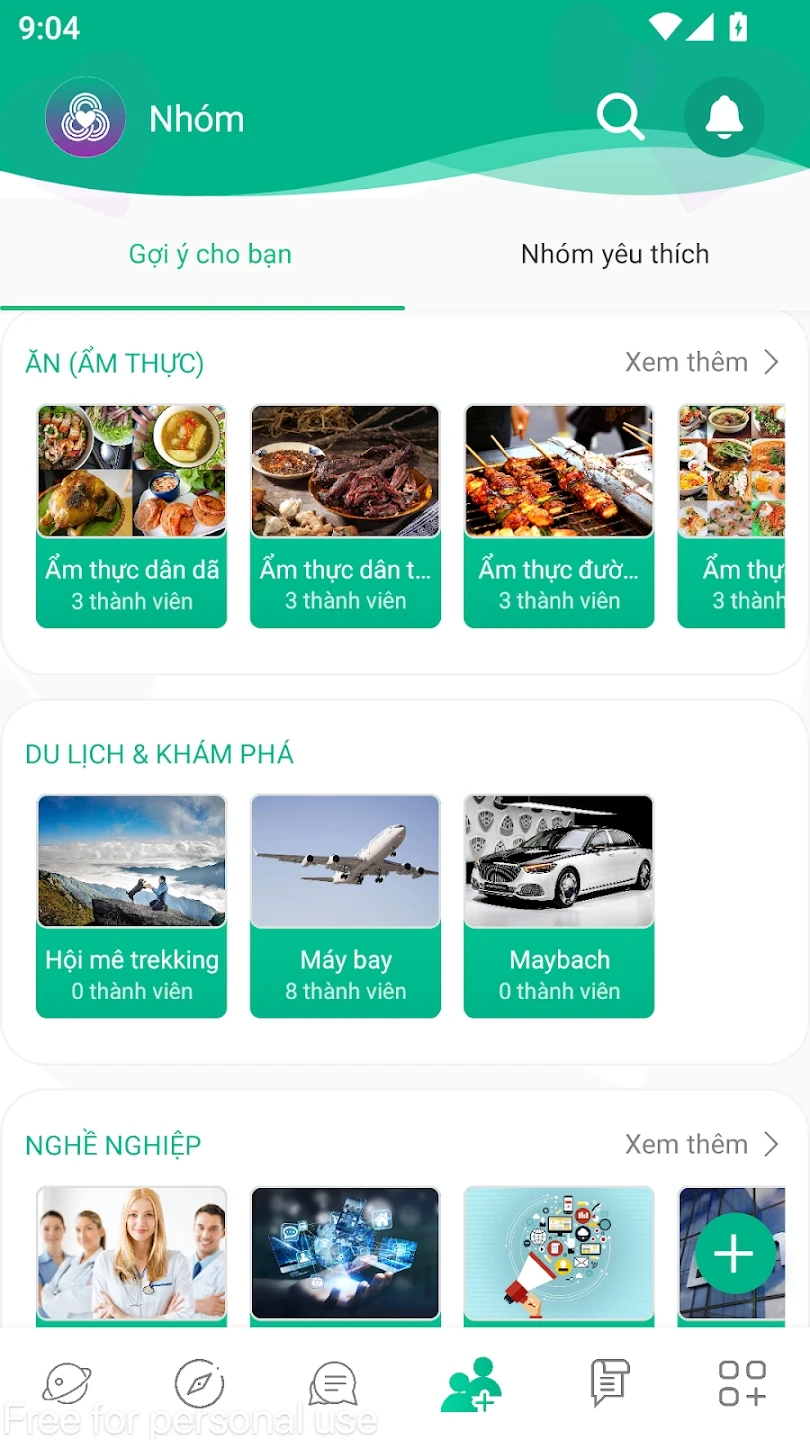Open the Ẩm thực đườ... group card
Image resolution: width=810 pixels, height=1440 pixels.
coord(559,516)
